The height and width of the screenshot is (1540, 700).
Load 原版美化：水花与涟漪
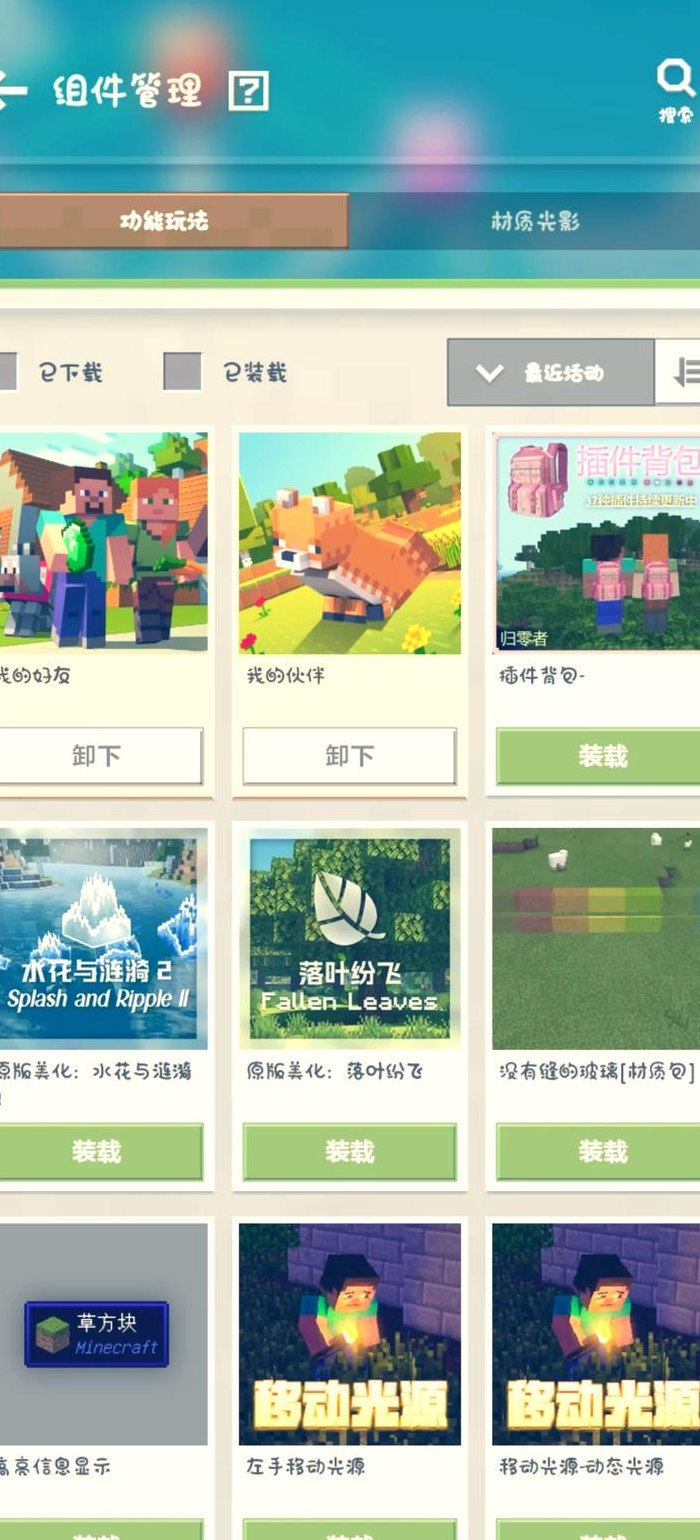tap(99, 1152)
